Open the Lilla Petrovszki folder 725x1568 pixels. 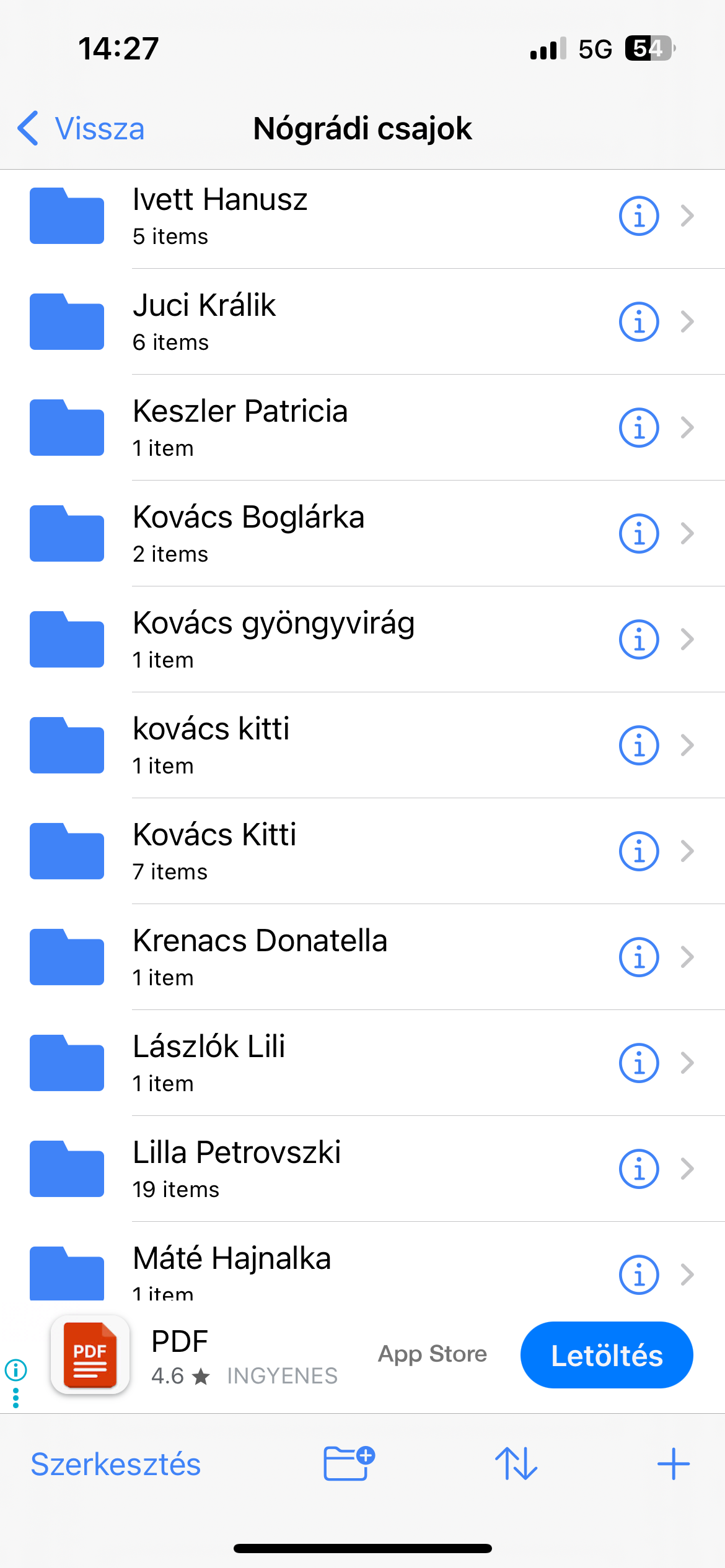click(237, 1169)
